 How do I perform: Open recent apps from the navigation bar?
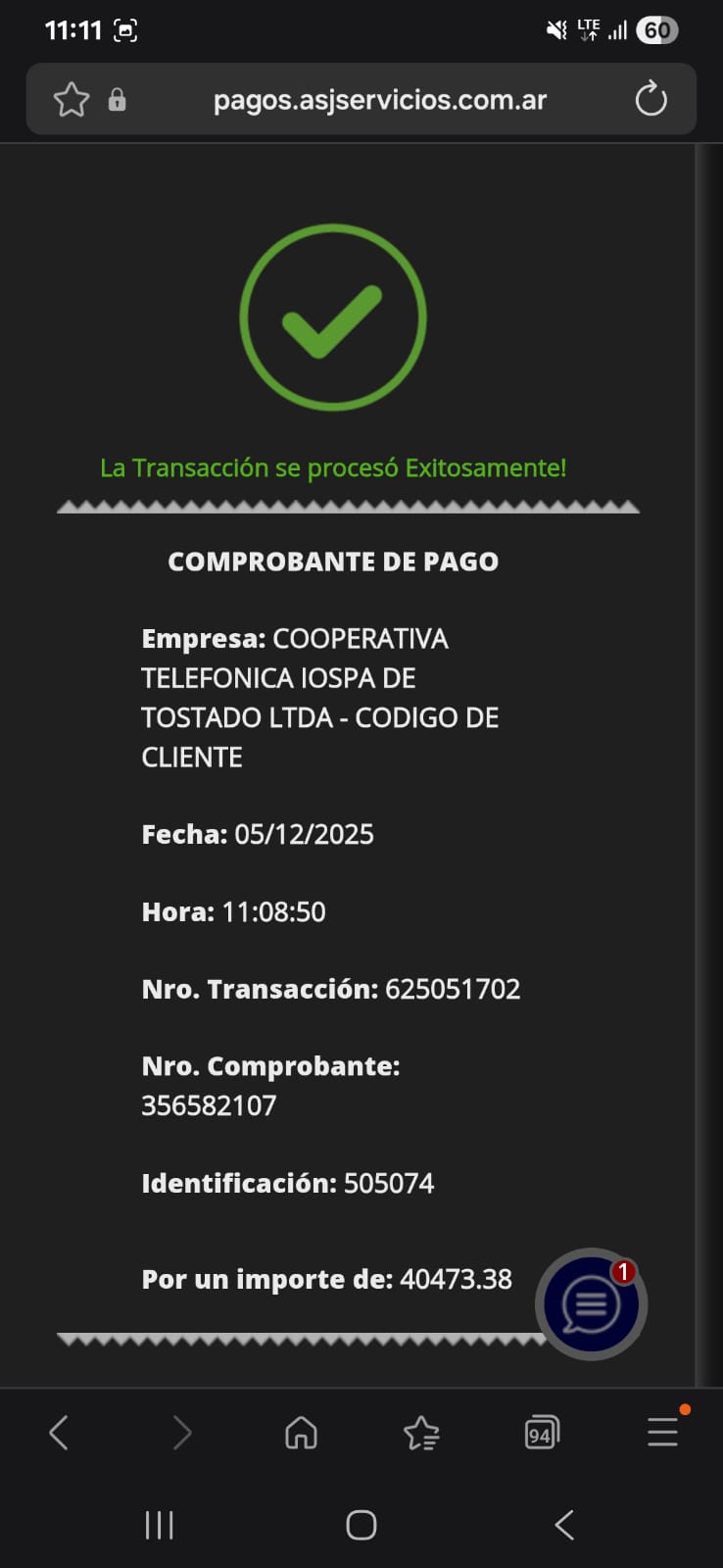(159, 1525)
